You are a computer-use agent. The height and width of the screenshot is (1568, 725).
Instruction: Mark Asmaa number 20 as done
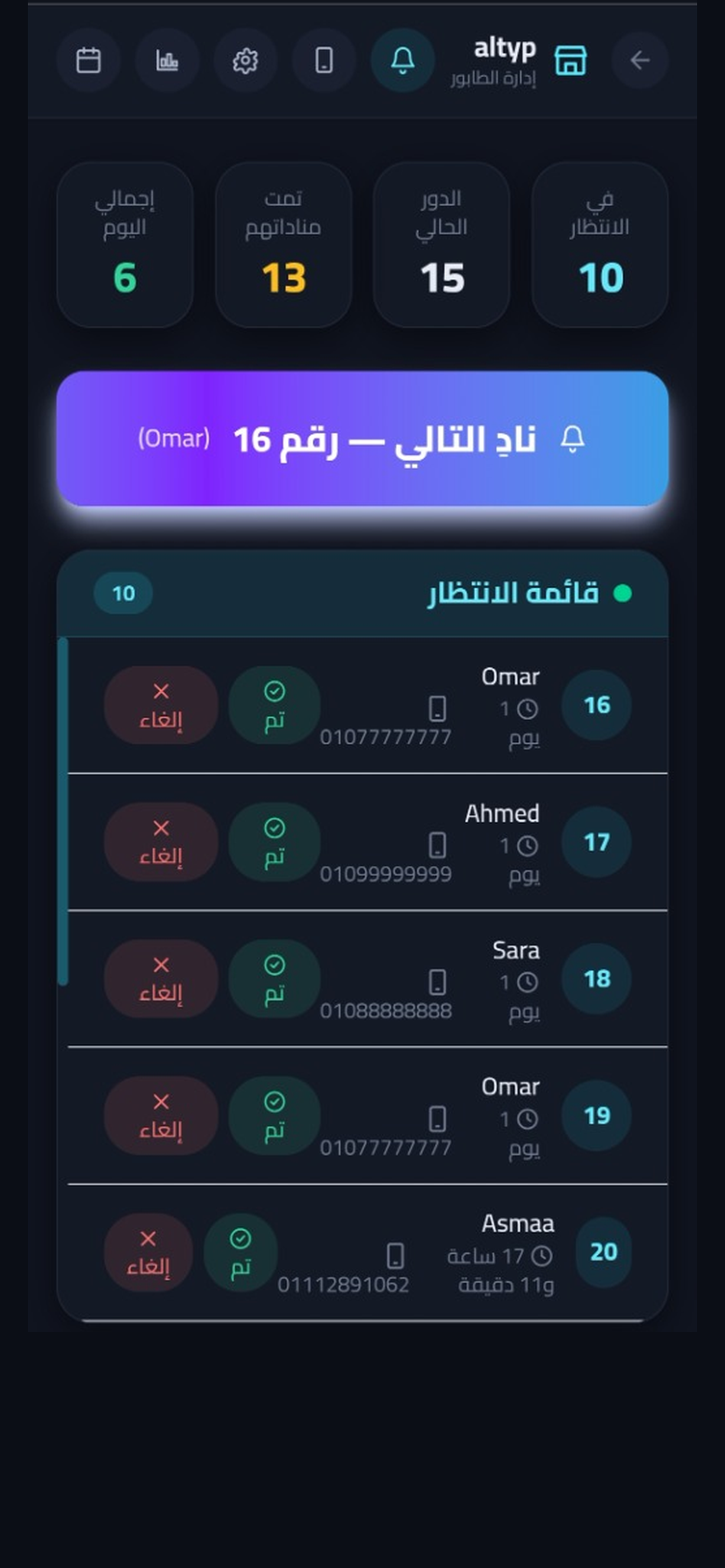click(x=241, y=1252)
